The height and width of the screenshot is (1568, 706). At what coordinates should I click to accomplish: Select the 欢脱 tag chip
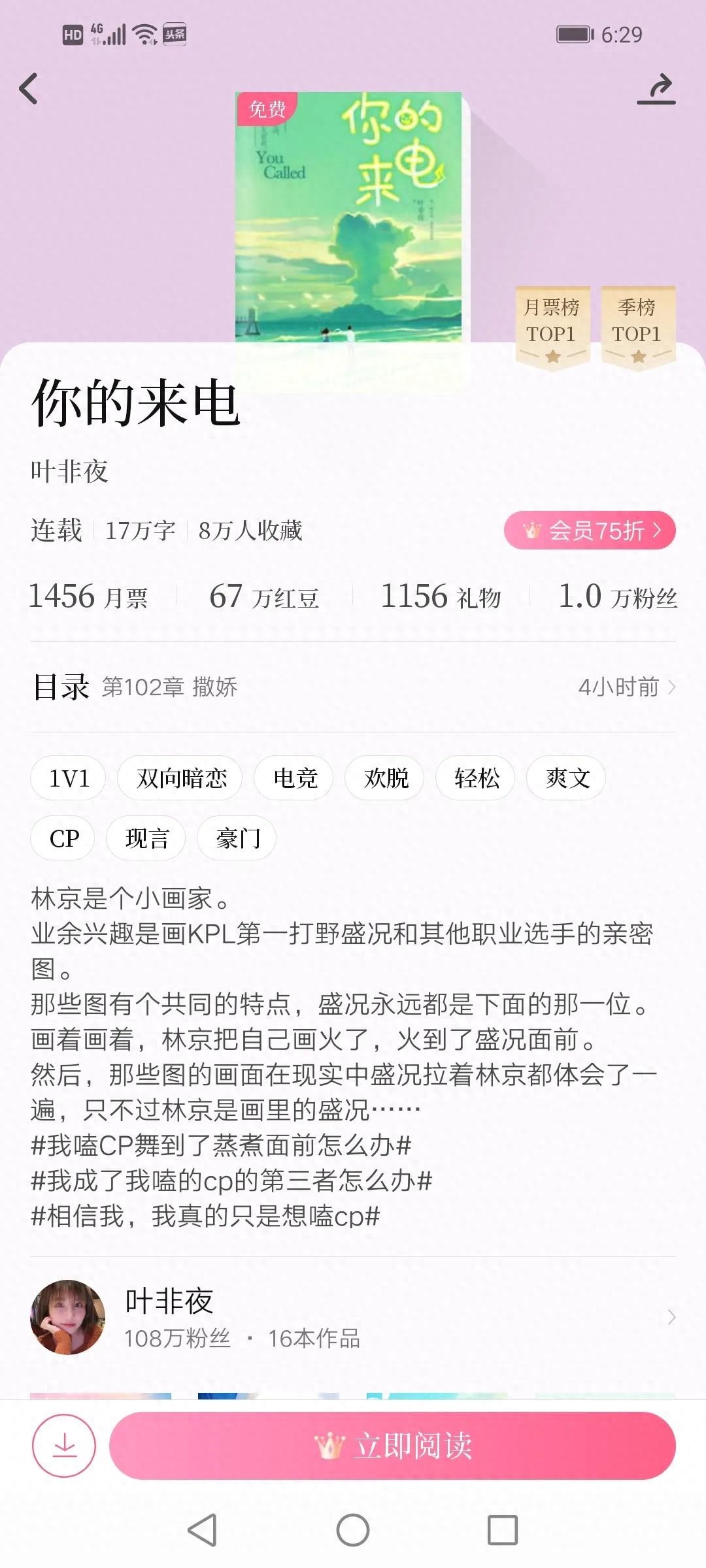click(x=385, y=778)
